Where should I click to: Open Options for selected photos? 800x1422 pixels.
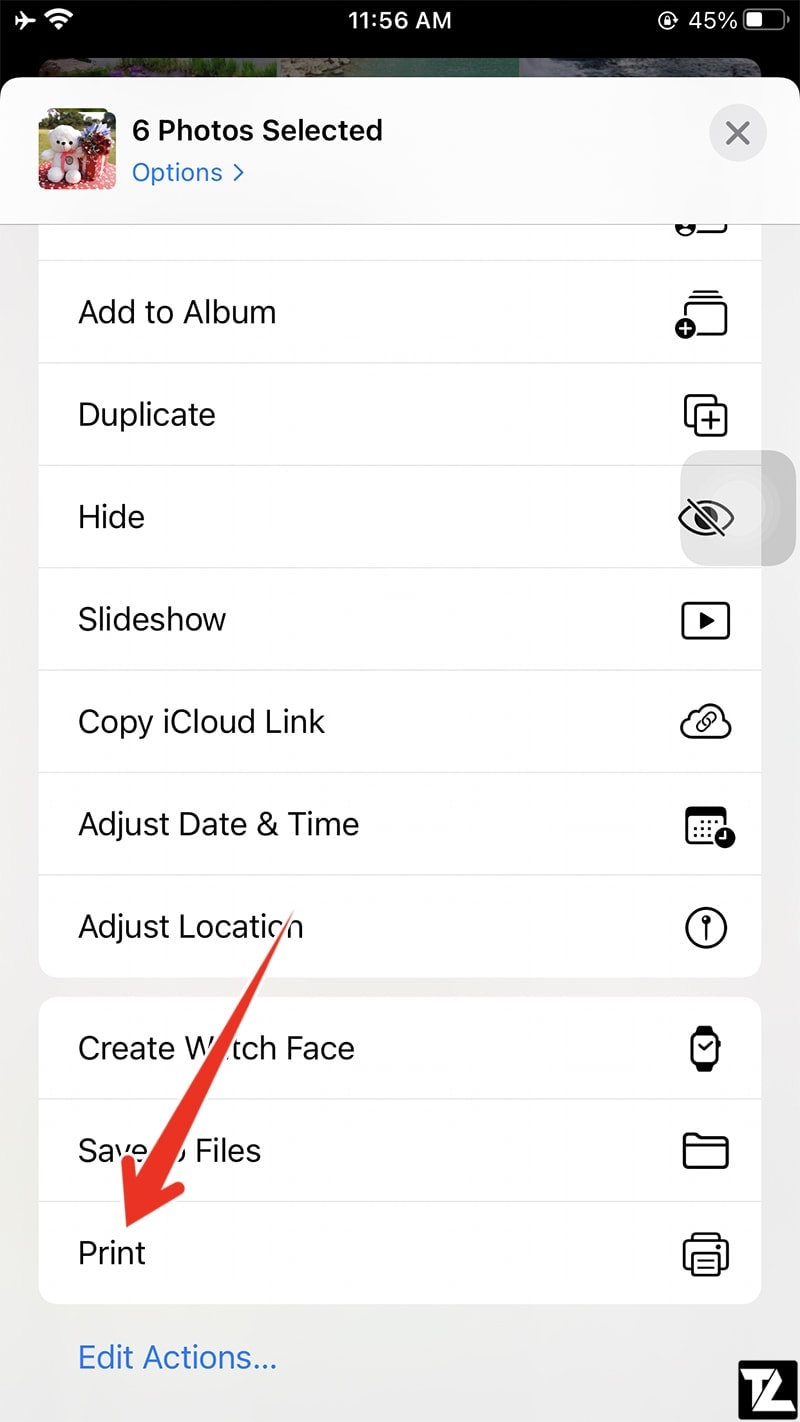click(188, 172)
